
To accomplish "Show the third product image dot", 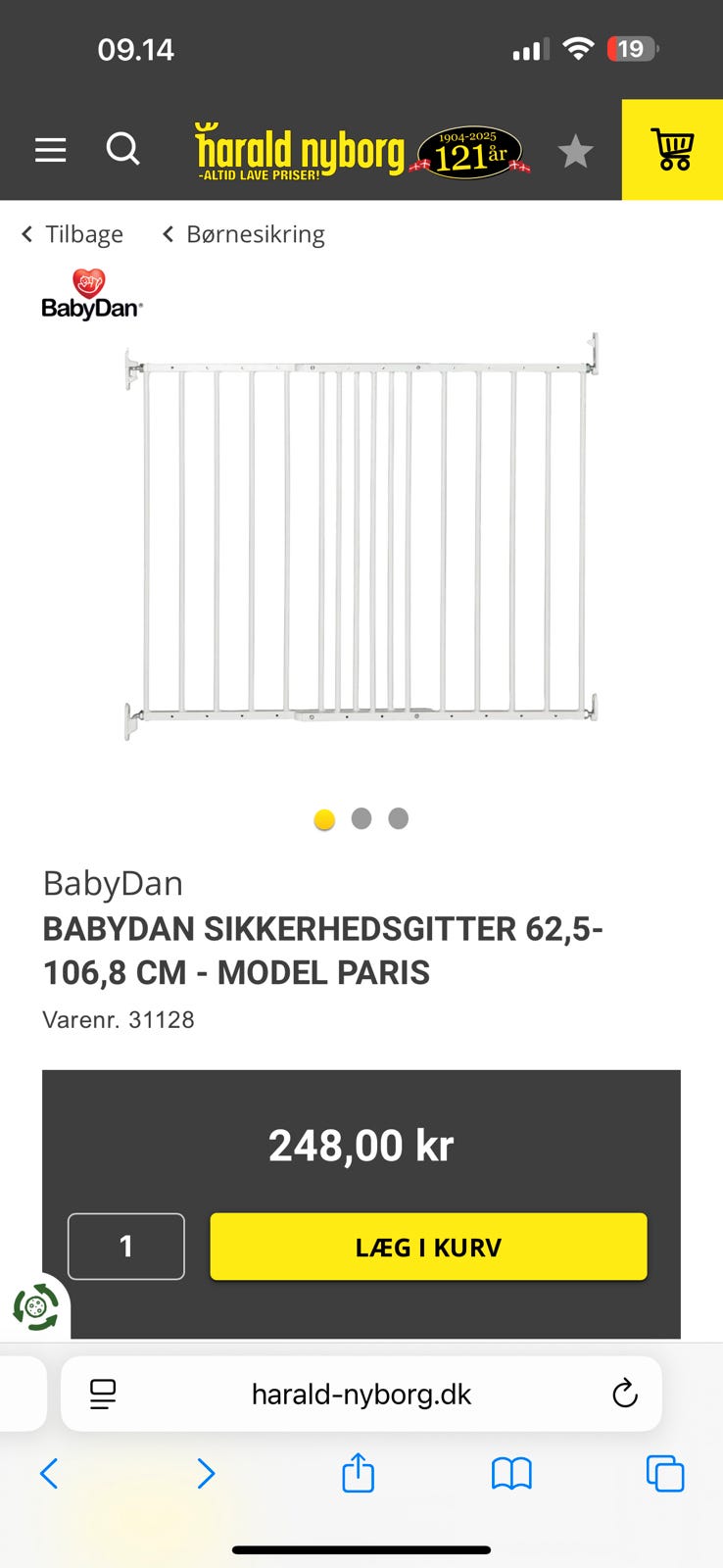I will (x=399, y=818).
